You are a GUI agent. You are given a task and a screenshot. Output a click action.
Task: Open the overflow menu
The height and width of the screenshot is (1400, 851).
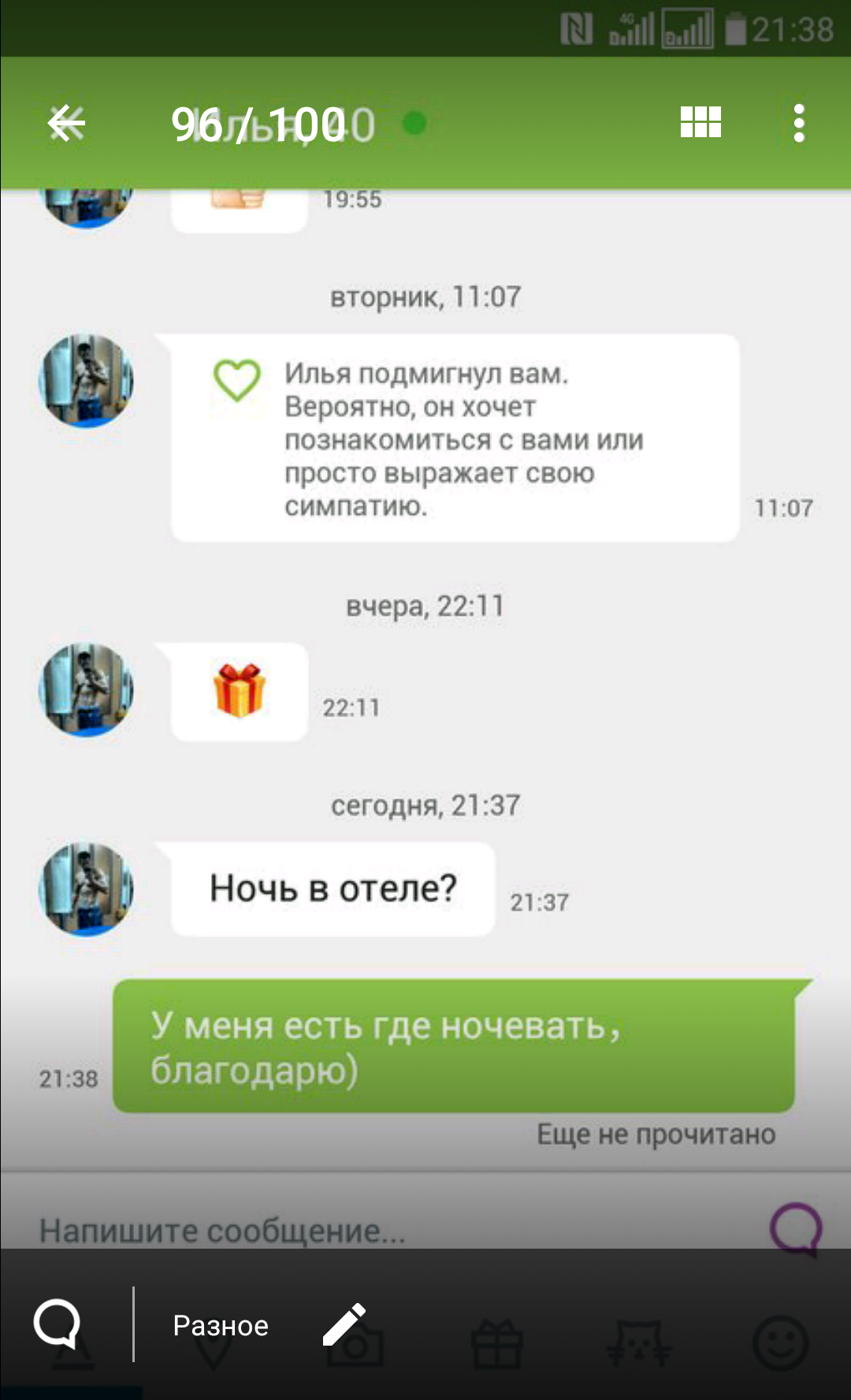799,124
